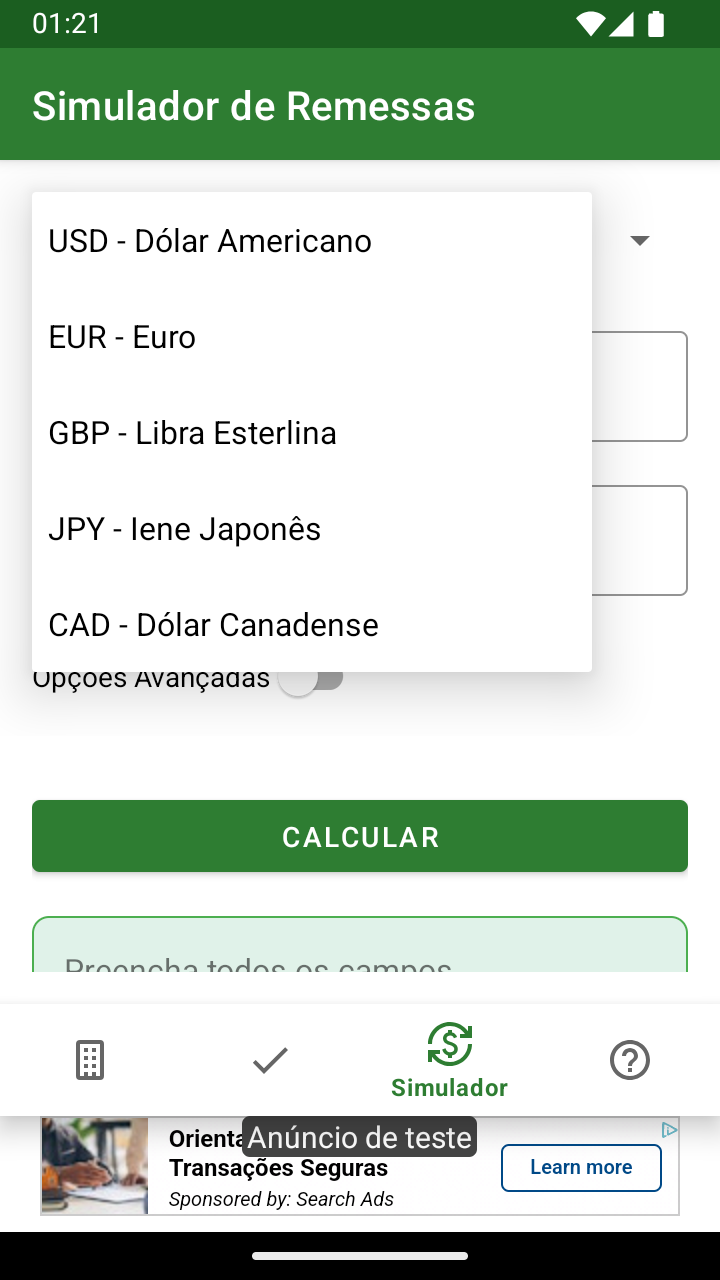
Task: Open the help question mark tab
Action: [630, 1060]
